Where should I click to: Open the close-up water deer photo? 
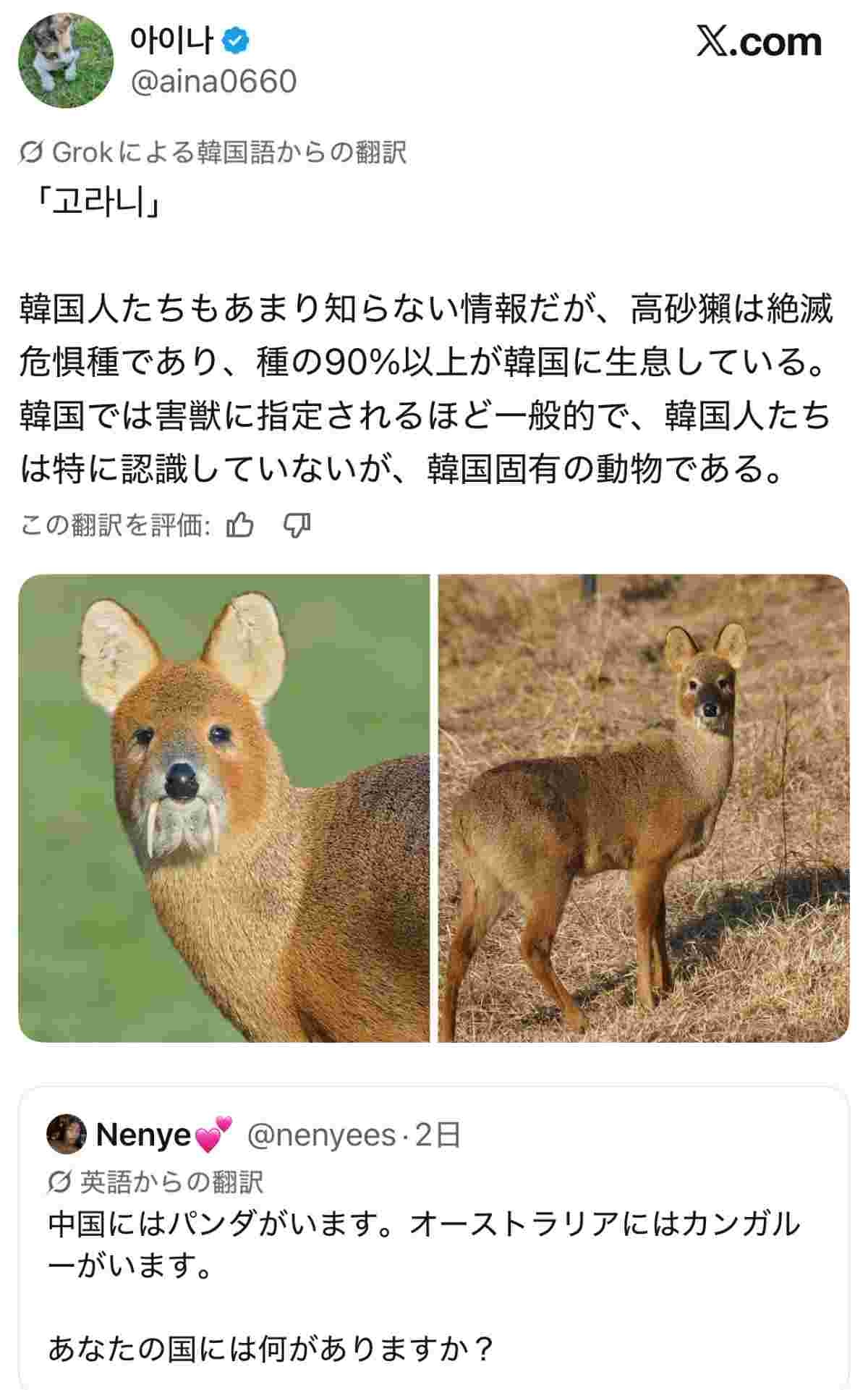(x=224, y=808)
